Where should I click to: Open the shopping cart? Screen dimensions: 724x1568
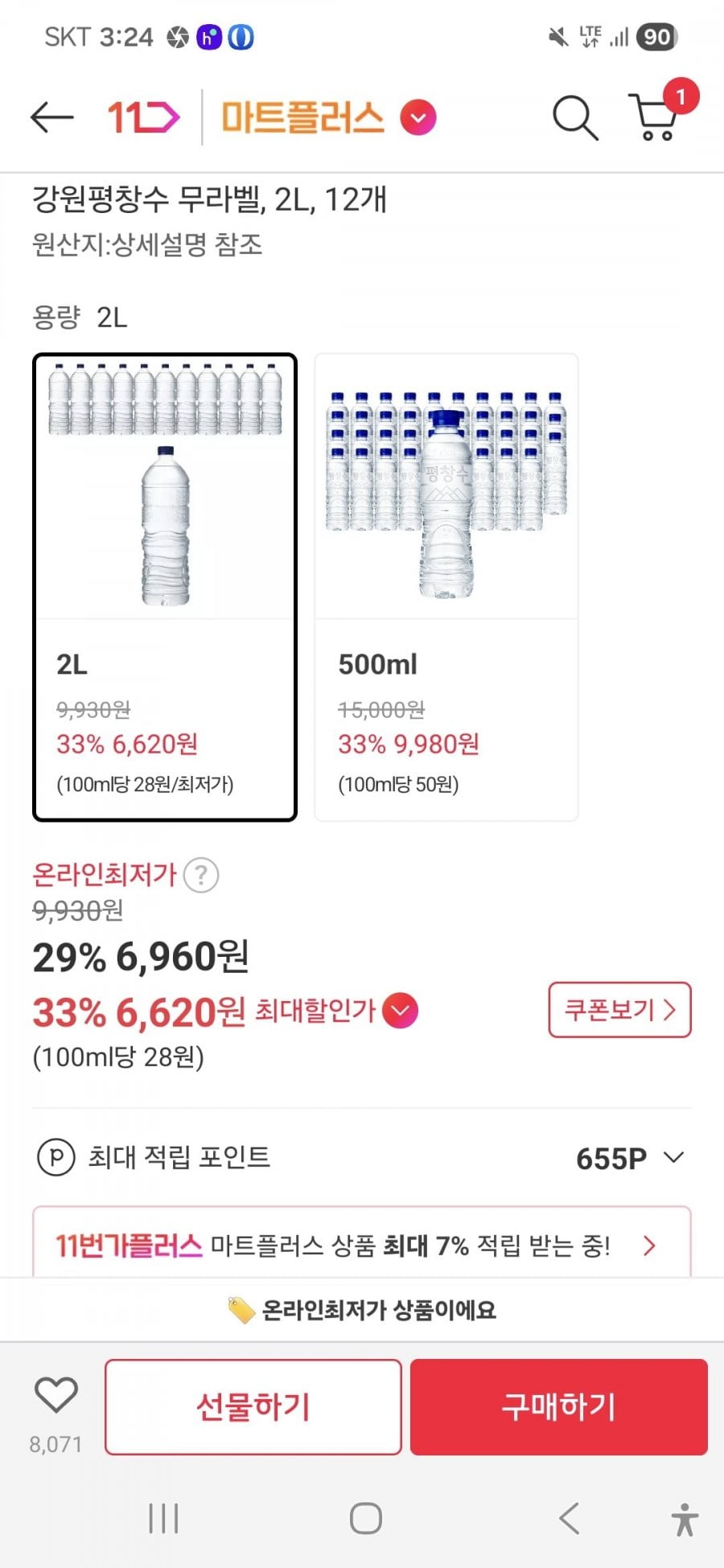pyautogui.click(x=656, y=118)
